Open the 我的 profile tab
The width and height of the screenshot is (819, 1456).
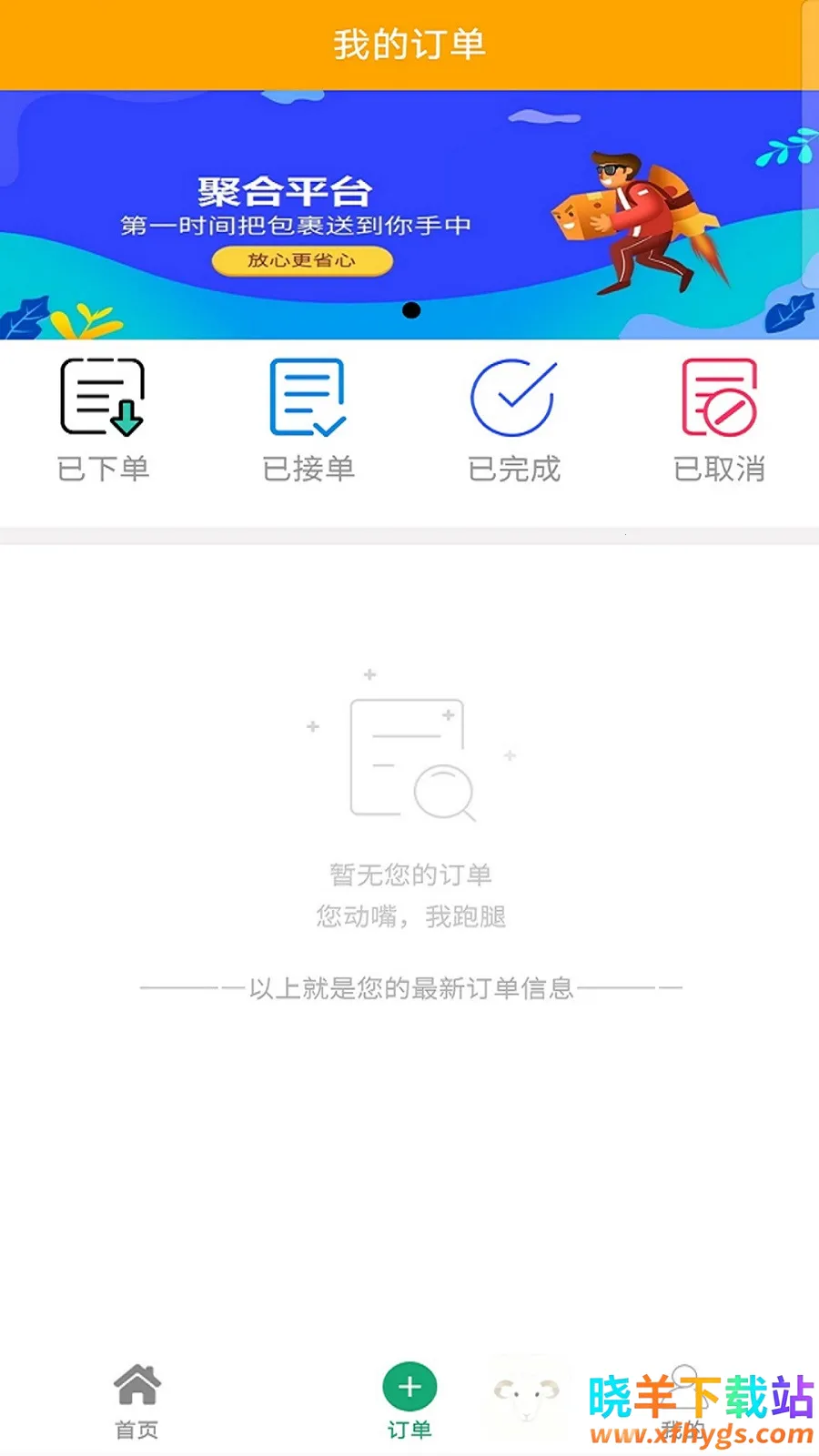click(x=682, y=1401)
